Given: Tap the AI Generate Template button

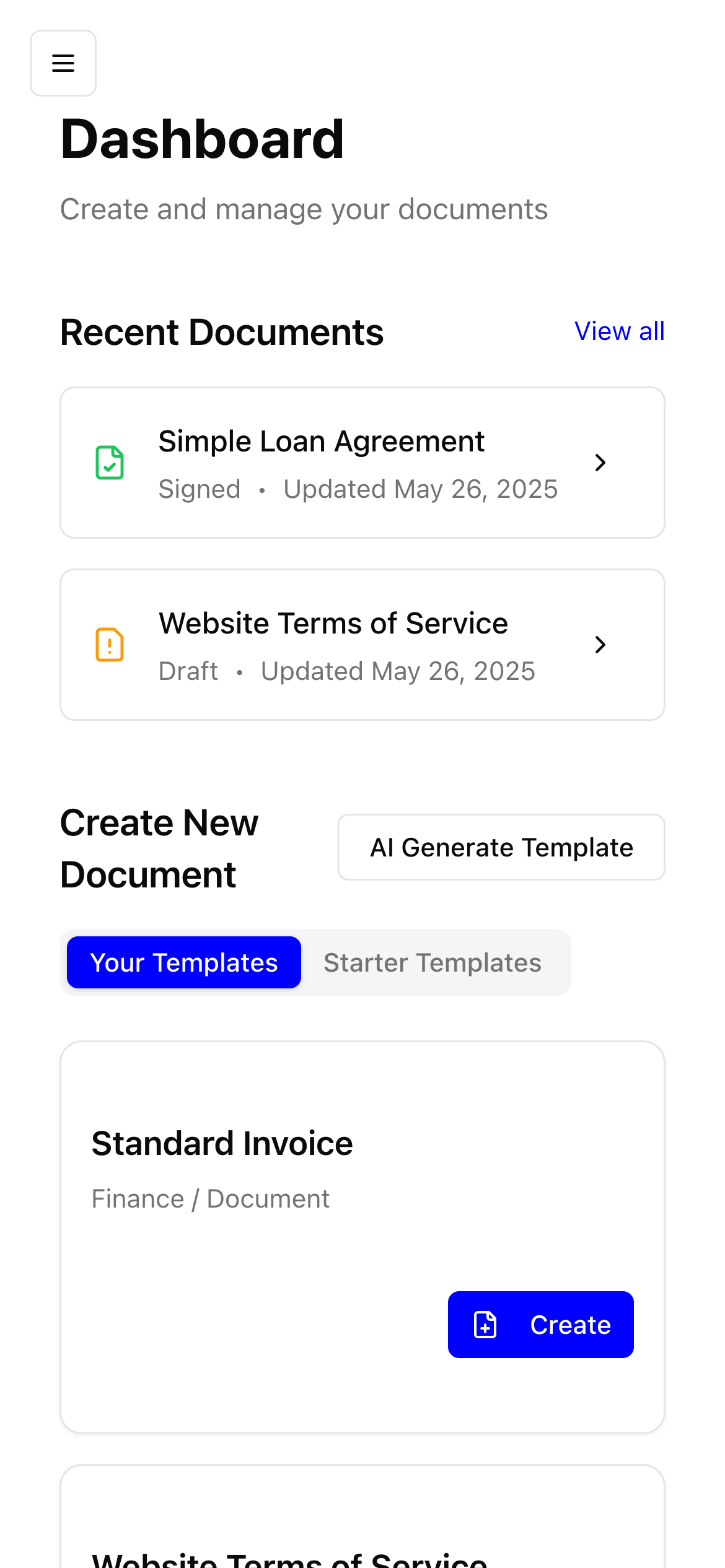Looking at the screenshot, I should tap(501, 847).
